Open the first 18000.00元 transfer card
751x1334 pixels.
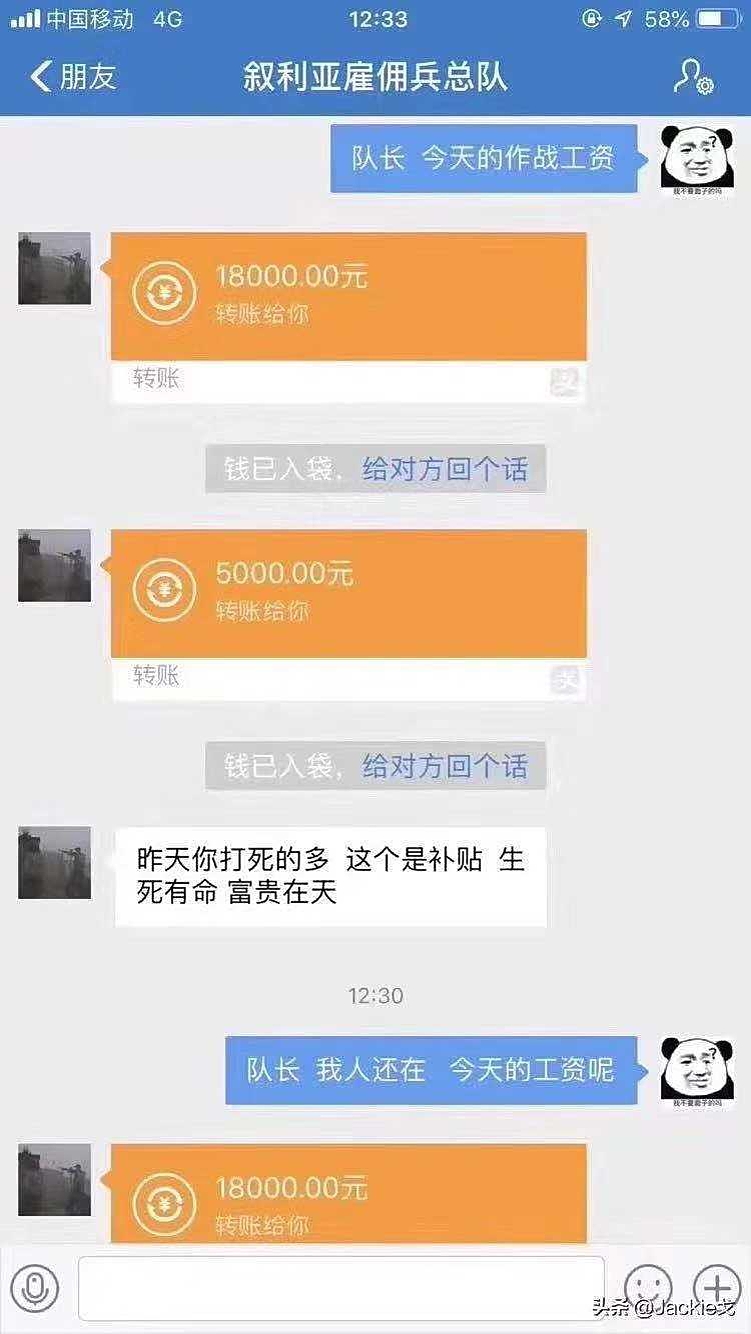(x=348, y=317)
